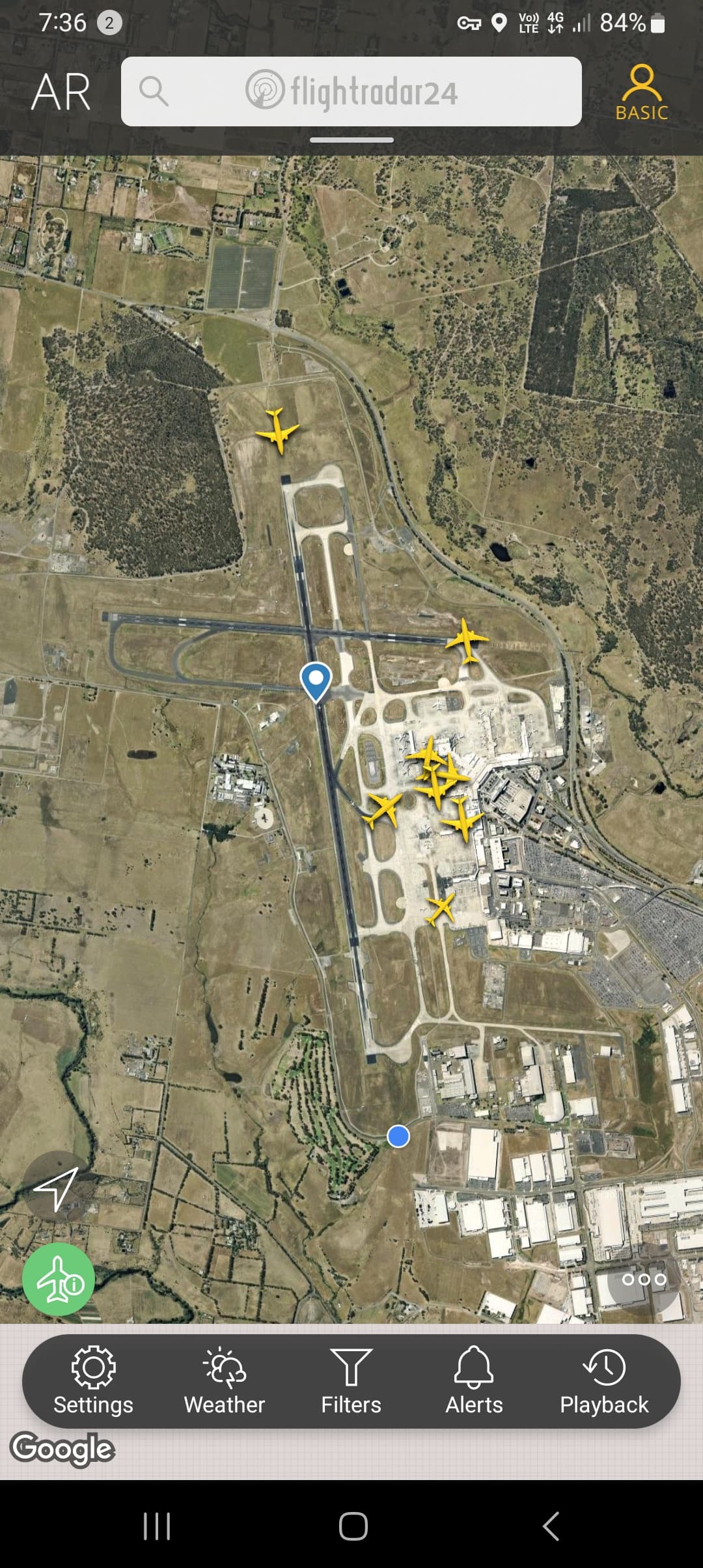Go back with system back button
703x1568 pixels.
tap(551, 1526)
